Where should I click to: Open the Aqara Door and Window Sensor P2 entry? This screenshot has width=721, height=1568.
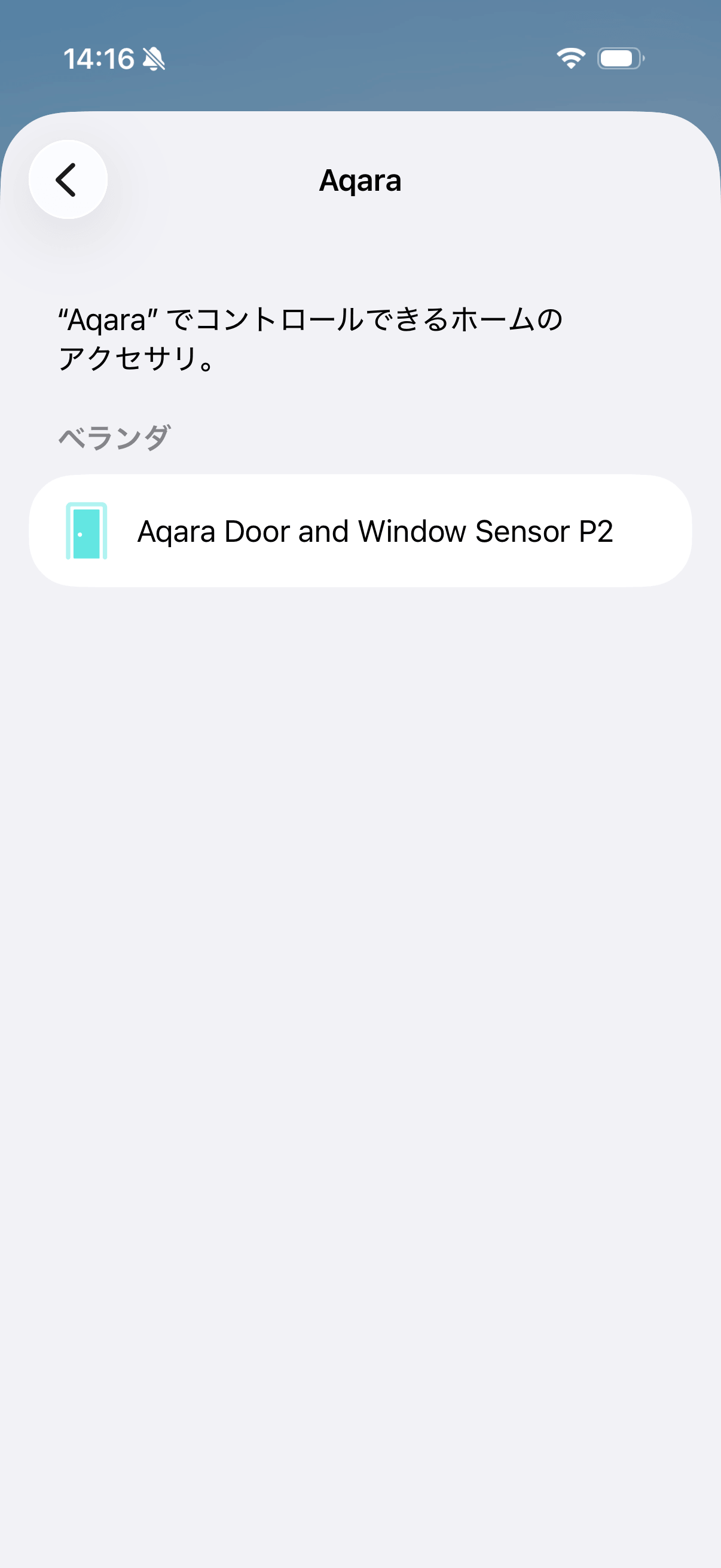point(360,530)
